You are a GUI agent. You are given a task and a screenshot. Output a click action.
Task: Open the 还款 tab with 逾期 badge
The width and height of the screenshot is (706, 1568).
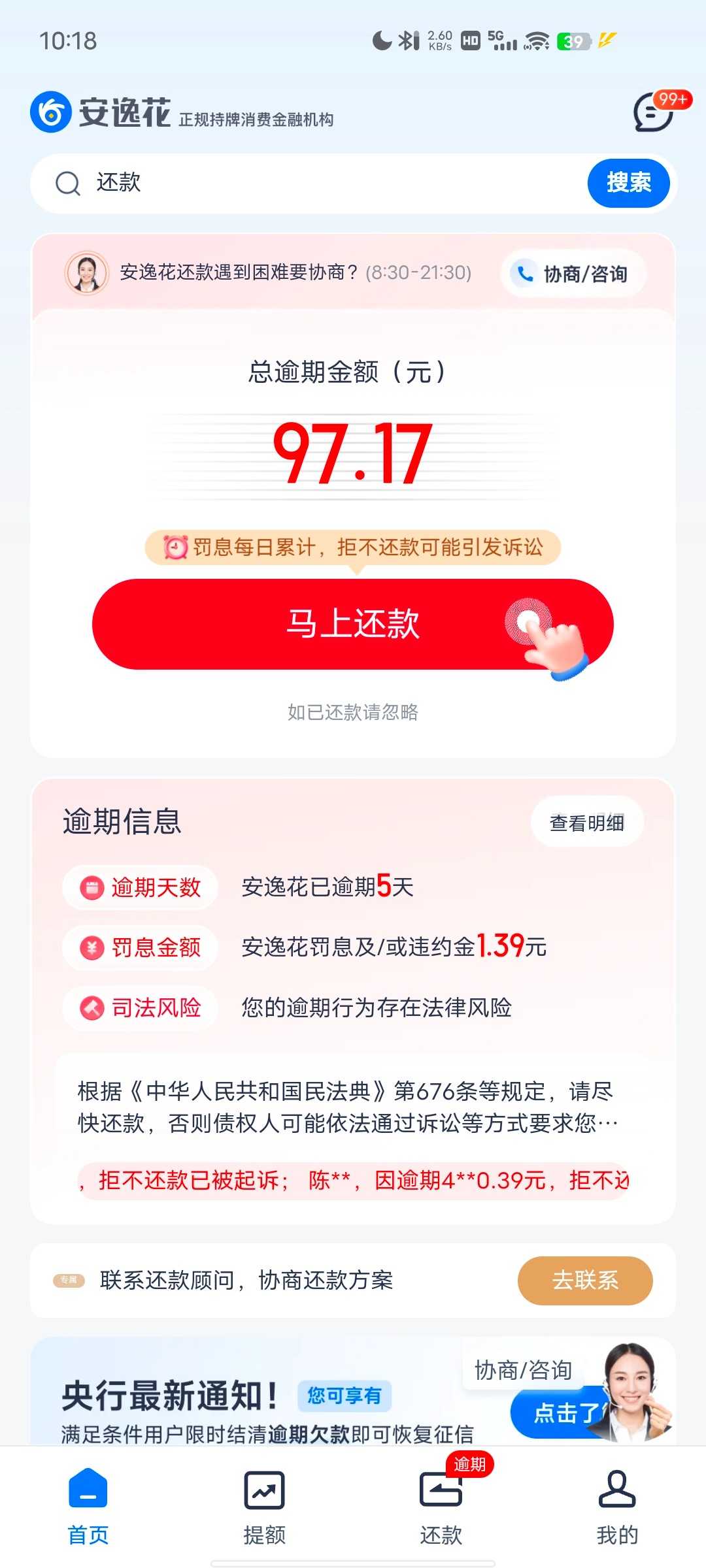tap(441, 1503)
